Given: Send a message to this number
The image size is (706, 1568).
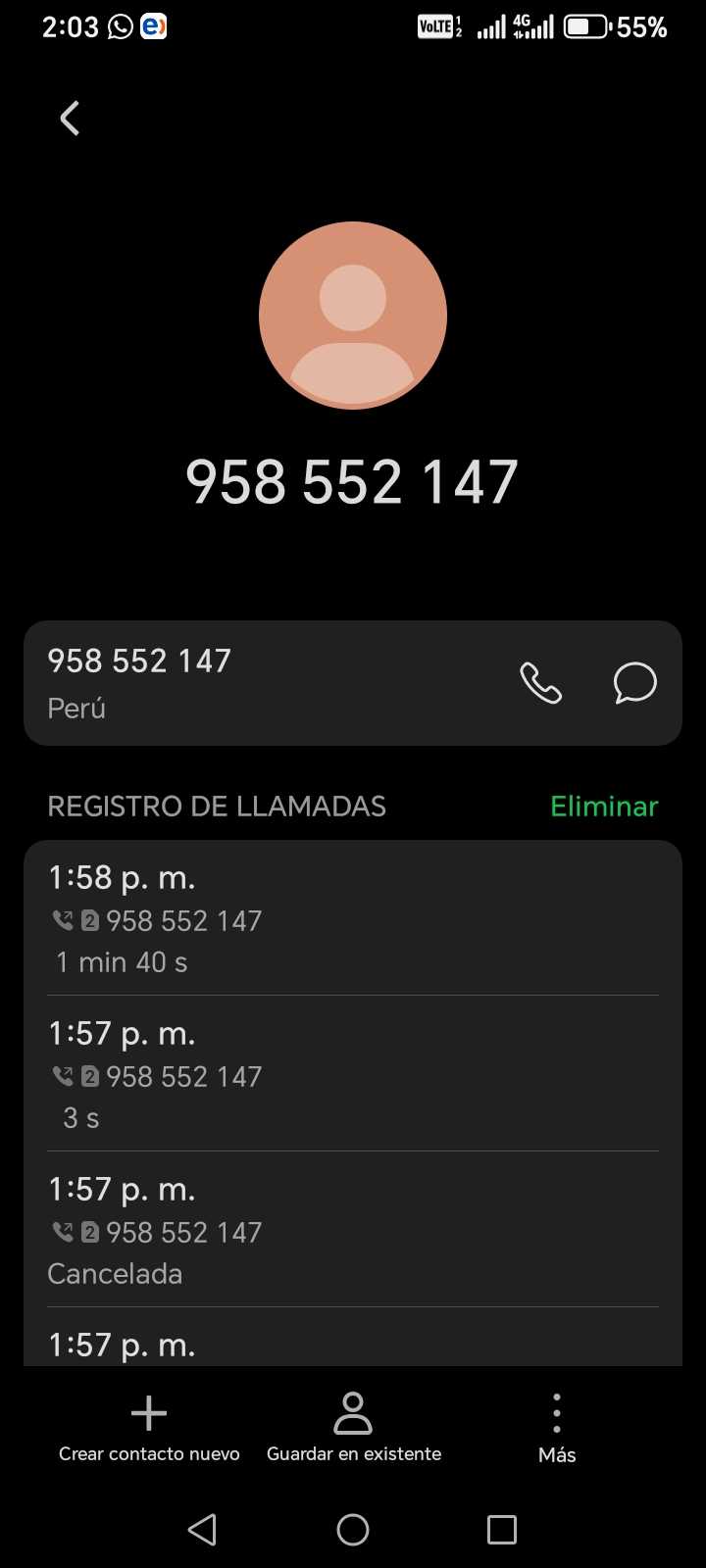Looking at the screenshot, I should coord(634,683).
